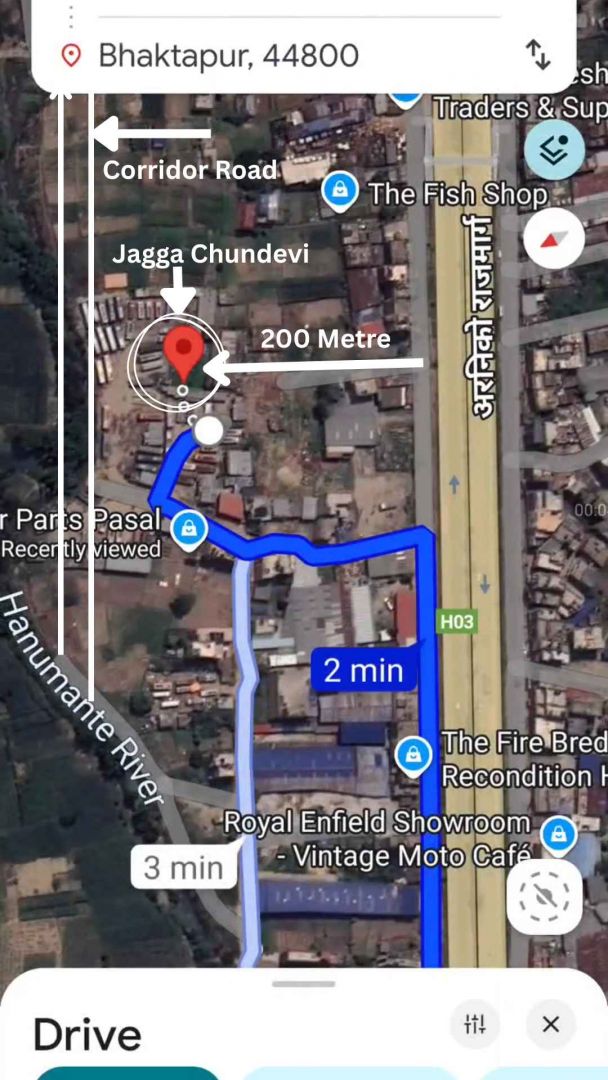Open The Fish Shop place pin

[x=340, y=190]
